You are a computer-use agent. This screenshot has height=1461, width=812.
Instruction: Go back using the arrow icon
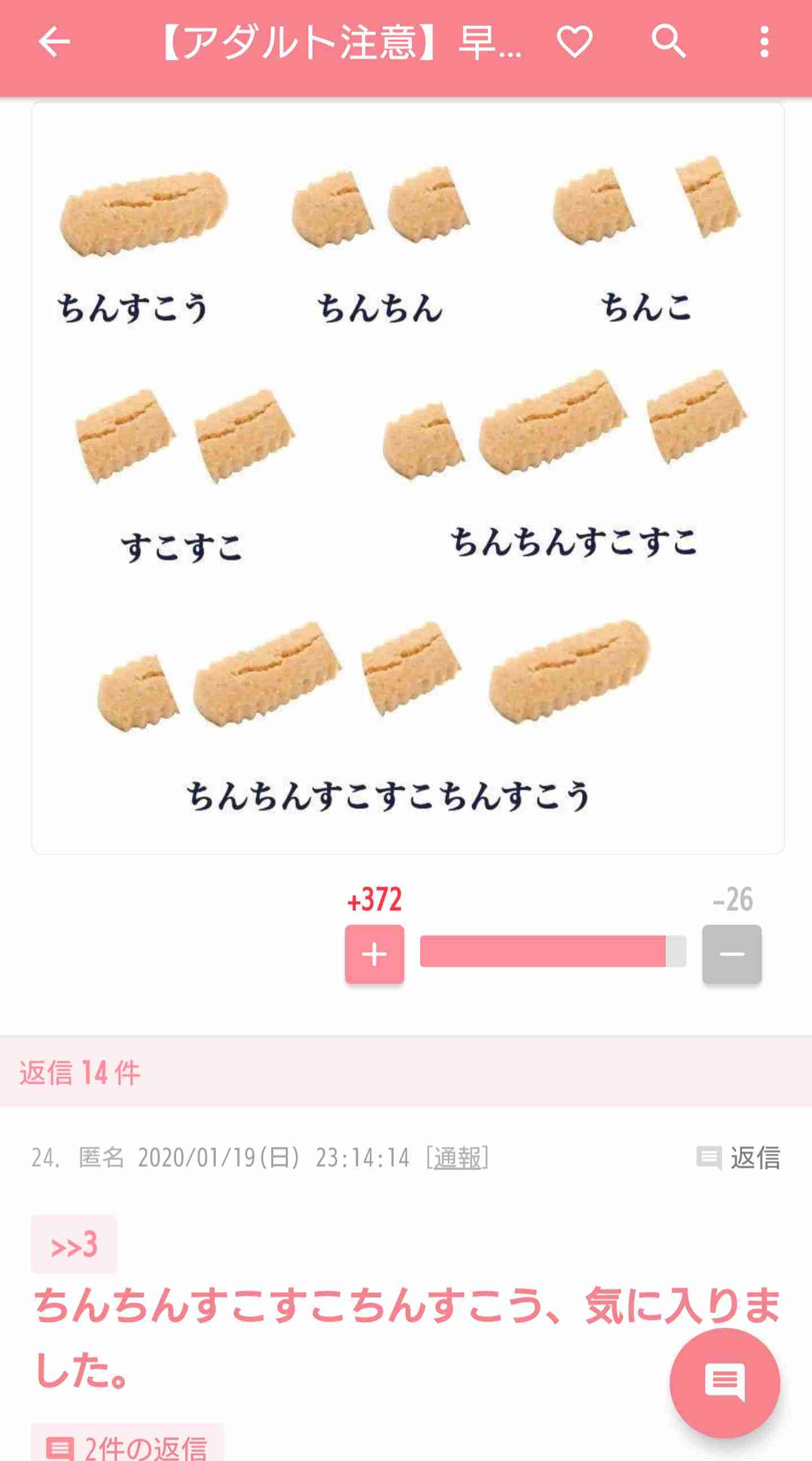click(x=54, y=41)
